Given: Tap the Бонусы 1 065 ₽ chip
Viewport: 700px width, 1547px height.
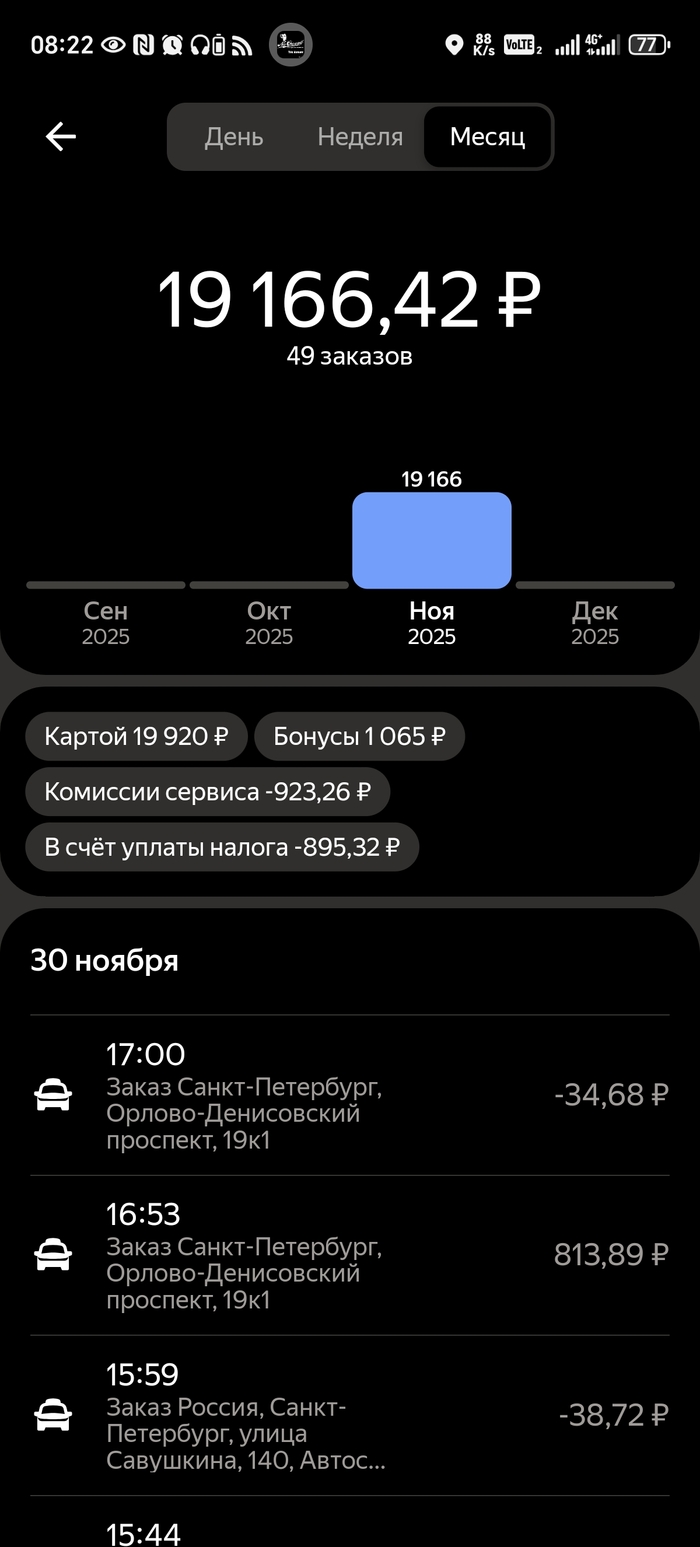Looking at the screenshot, I should tap(359, 737).
